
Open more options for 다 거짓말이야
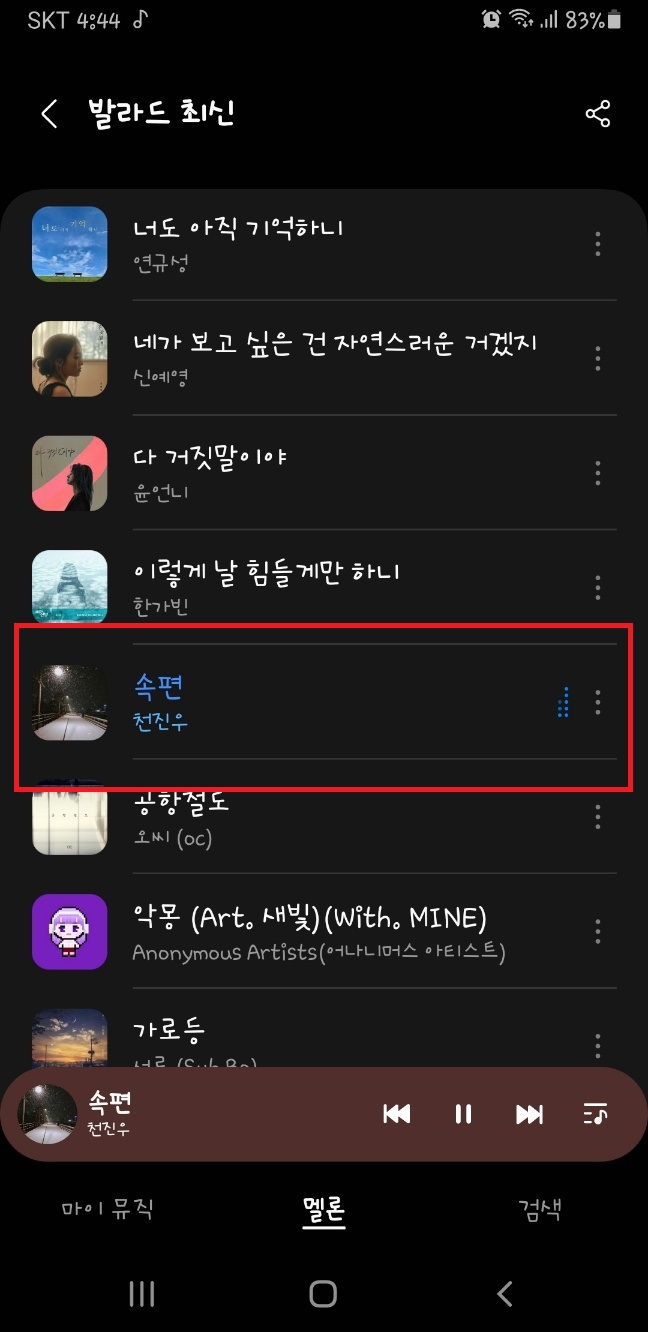coord(598,472)
